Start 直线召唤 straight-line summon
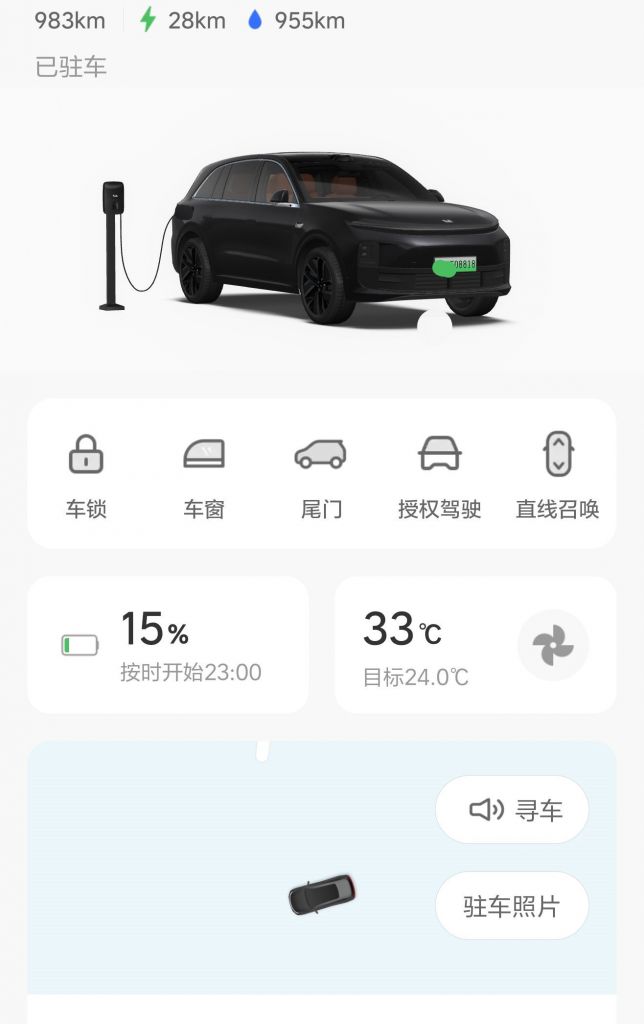 coord(557,474)
